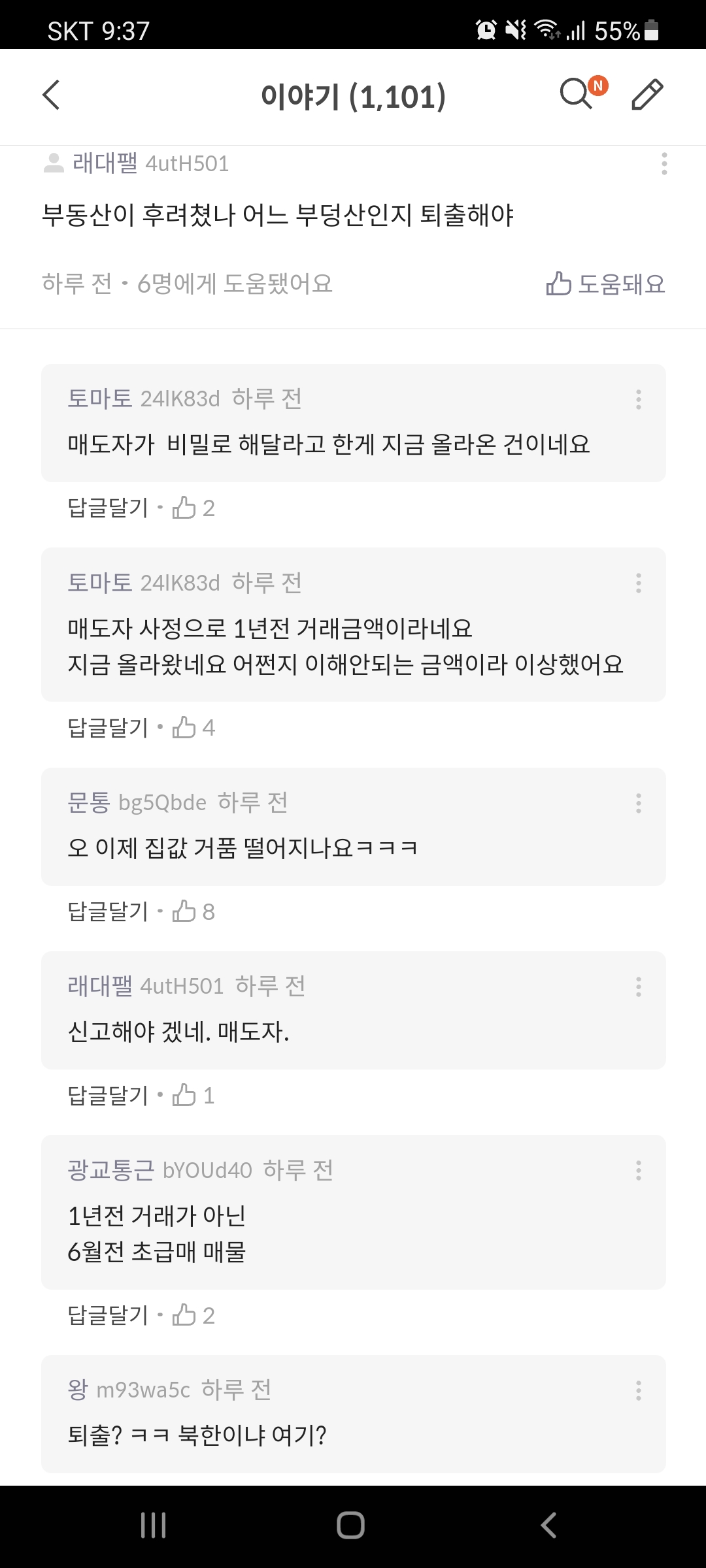Screen dimensions: 706x1568
Task: Open the options menu on 왕's comment
Action: [639, 1390]
